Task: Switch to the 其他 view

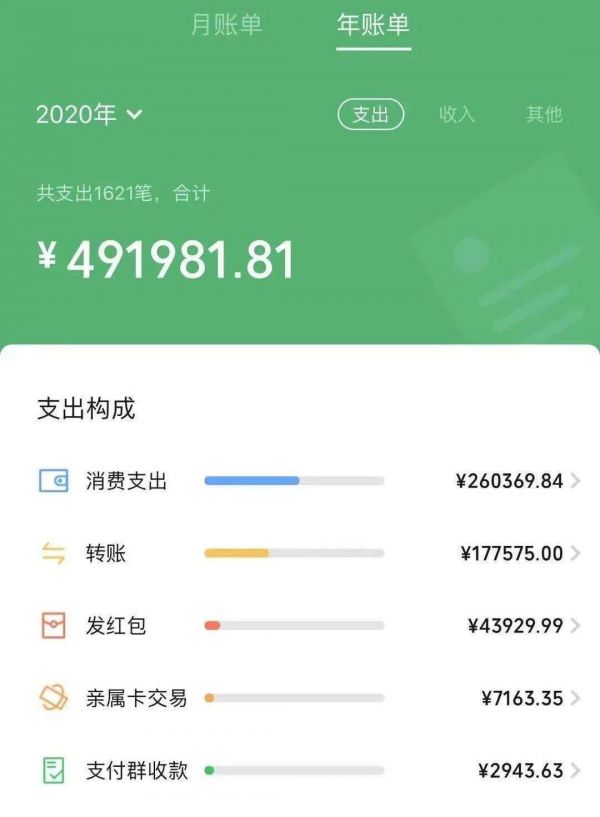Action: pos(544,115)
